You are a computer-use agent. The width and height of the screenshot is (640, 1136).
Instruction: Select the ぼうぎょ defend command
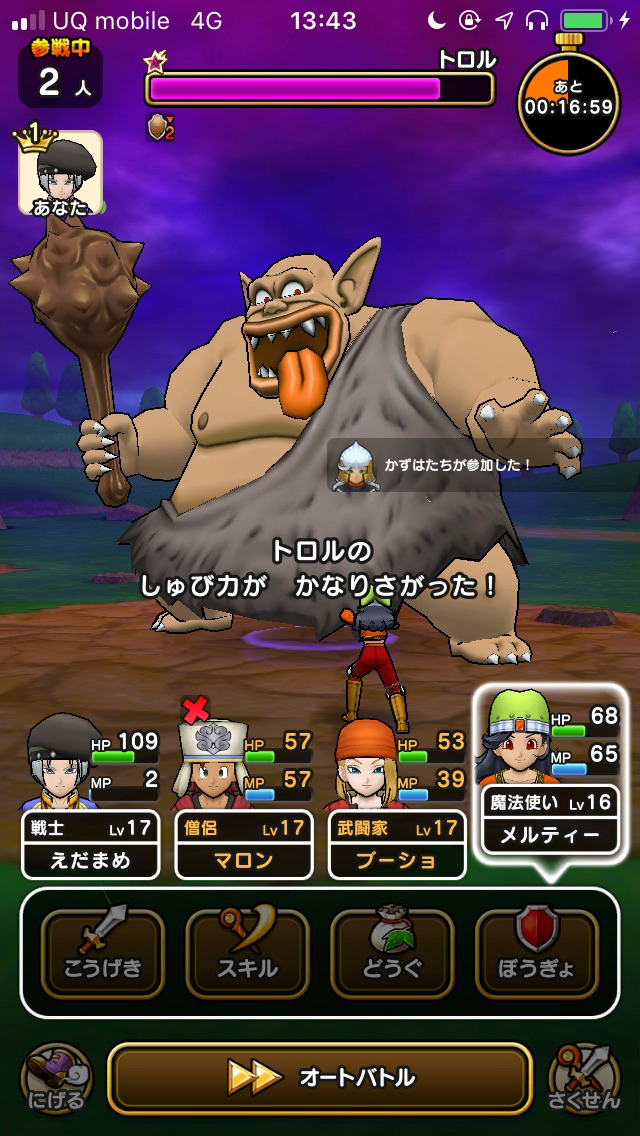click(x=537, y=953)
